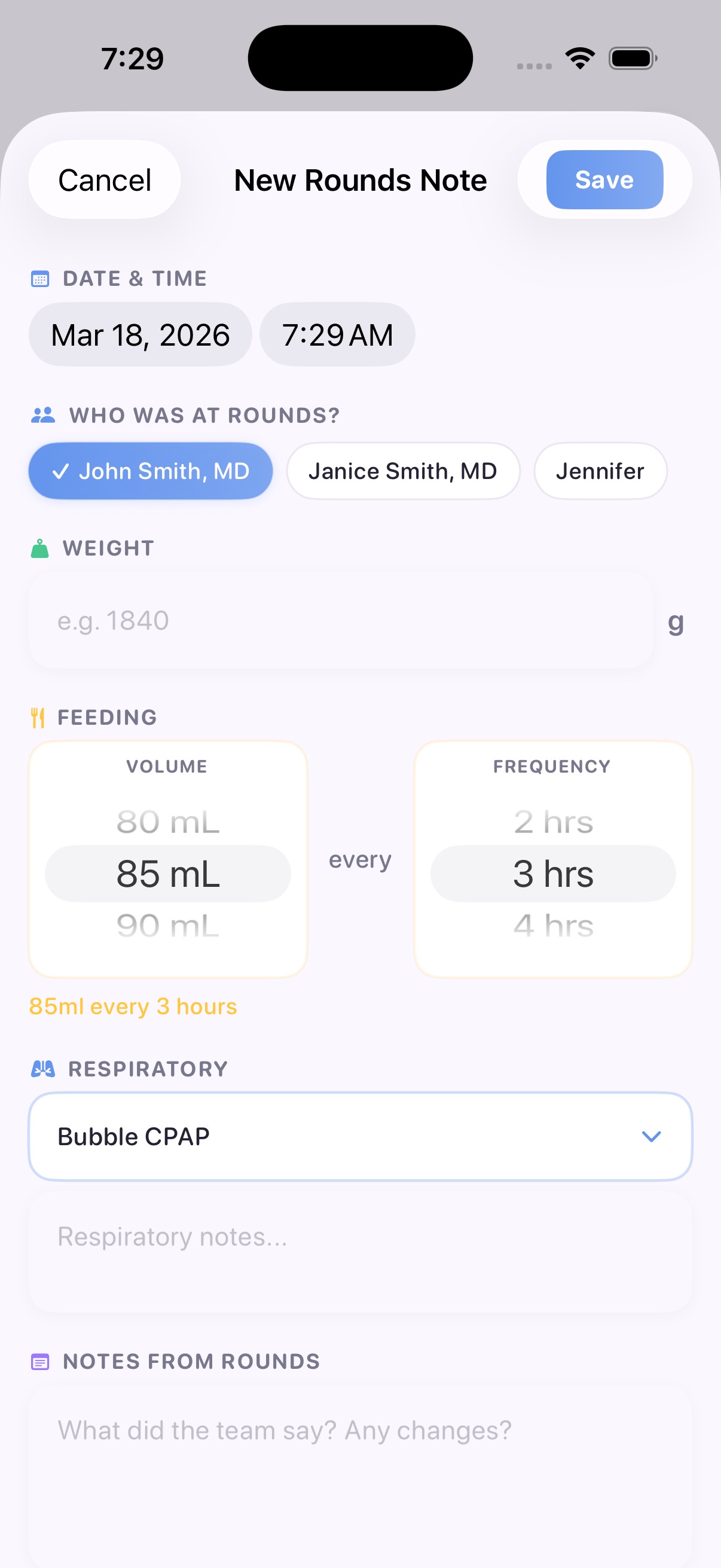Pick 90 mL feeding volume
Viewport: 721px width, 1568px height.
pyautogui.click(x=168, y=925)
